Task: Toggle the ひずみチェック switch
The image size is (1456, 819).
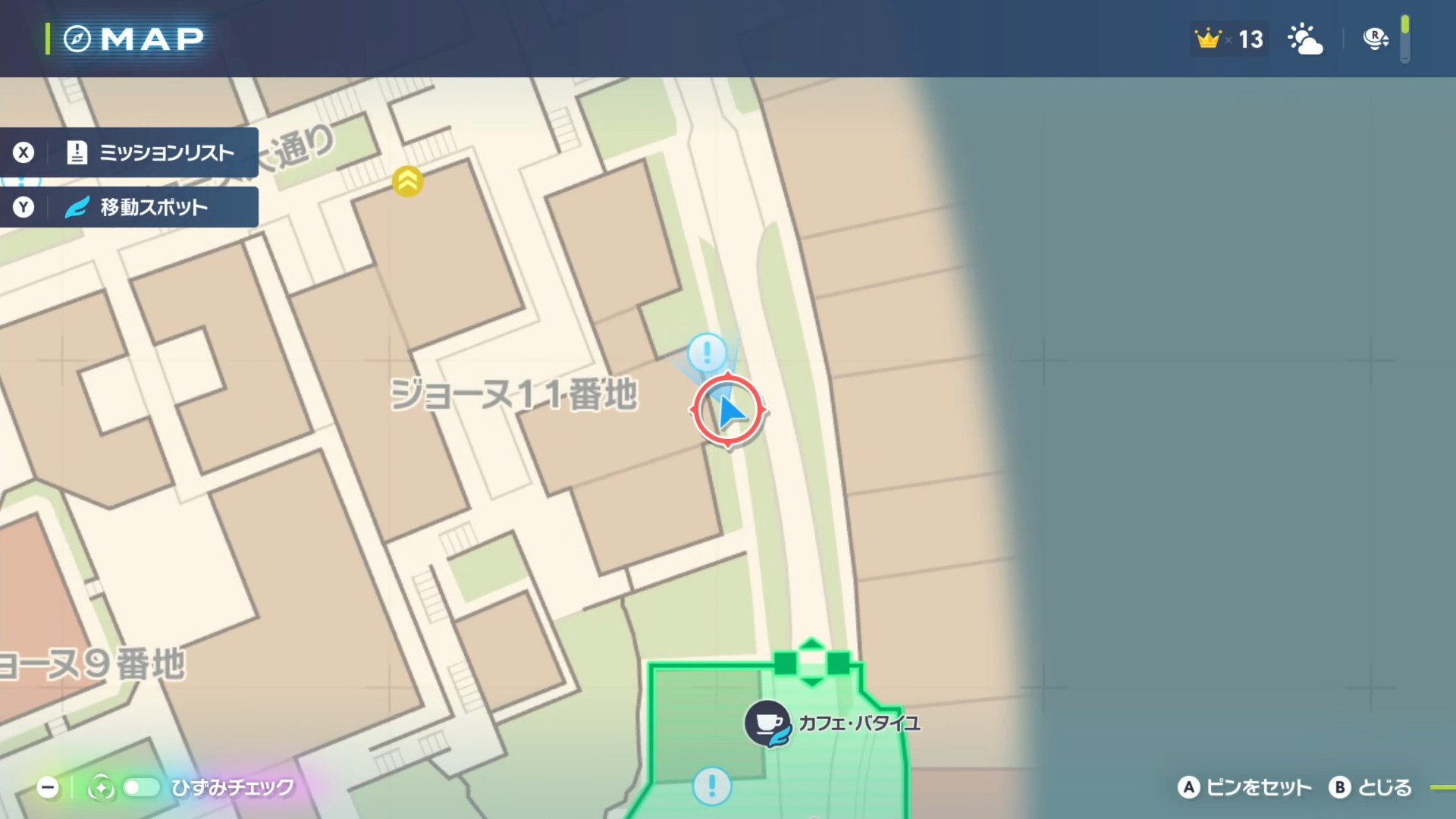Action: coord(141,788)
